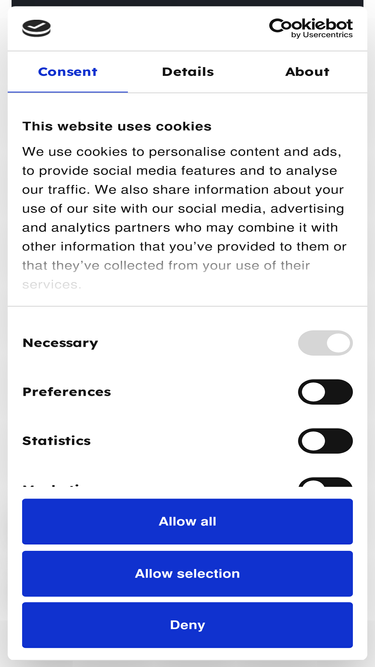This screenshot has width=375, height=667.
Task: Switch to the Details tab
Action: coord(188,72)
